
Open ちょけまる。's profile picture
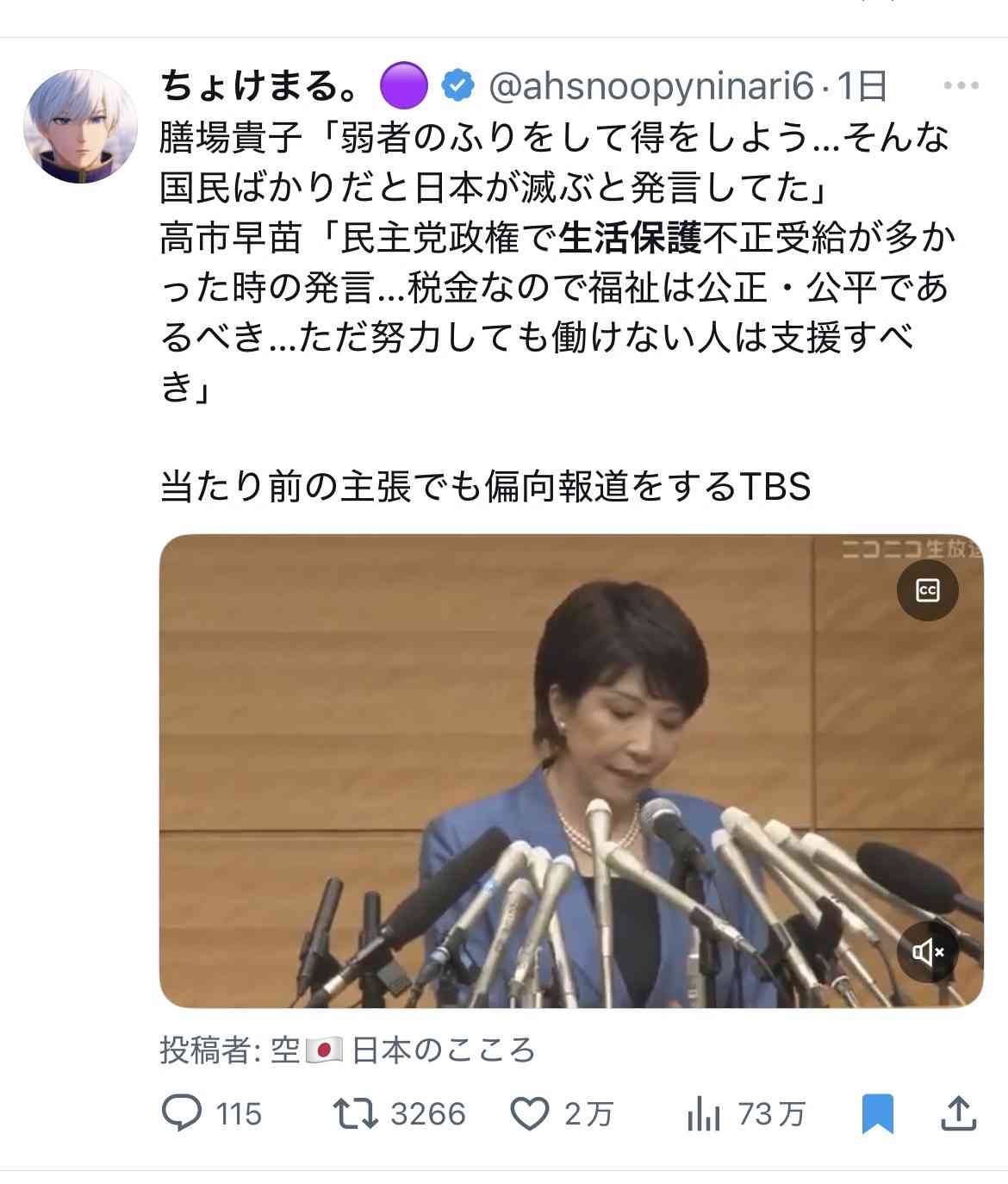[80, 126]
